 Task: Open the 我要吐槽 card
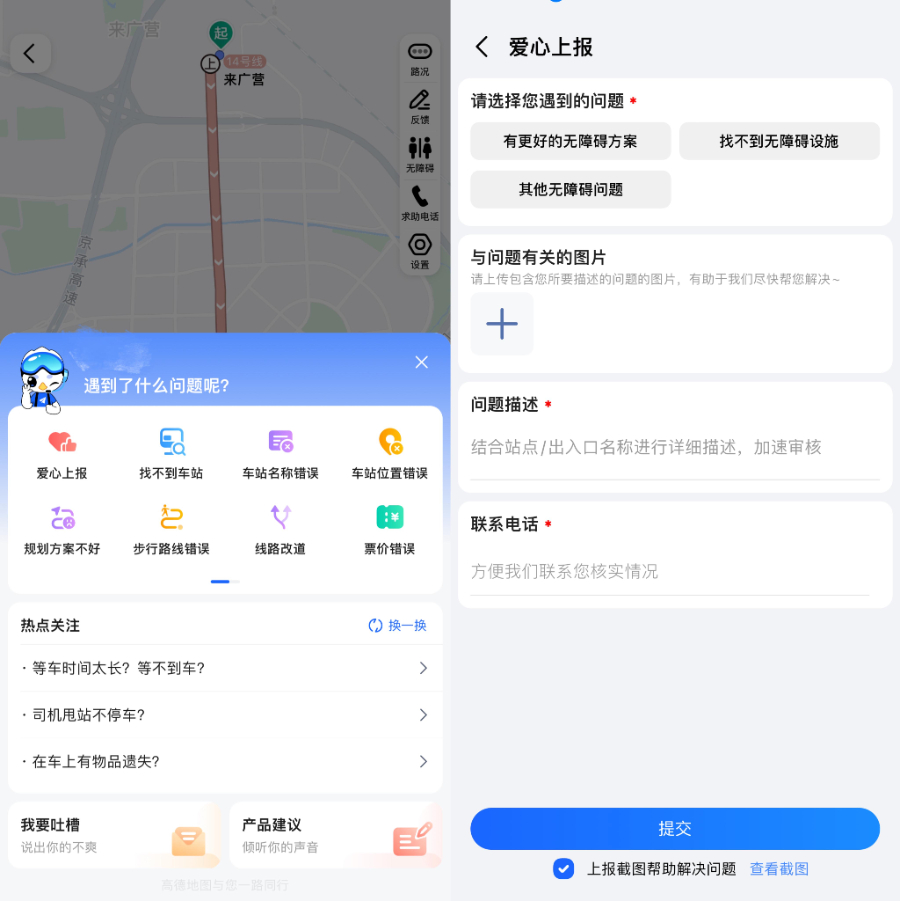tap(114, 834)
